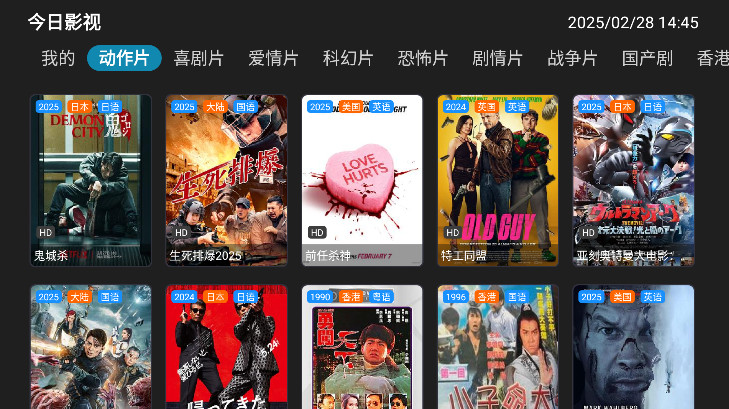Viewport: 729px width, 409px height.
Task: Open 亚刻奥特曼大电影 poster card
Action: (x=633, y=180)
